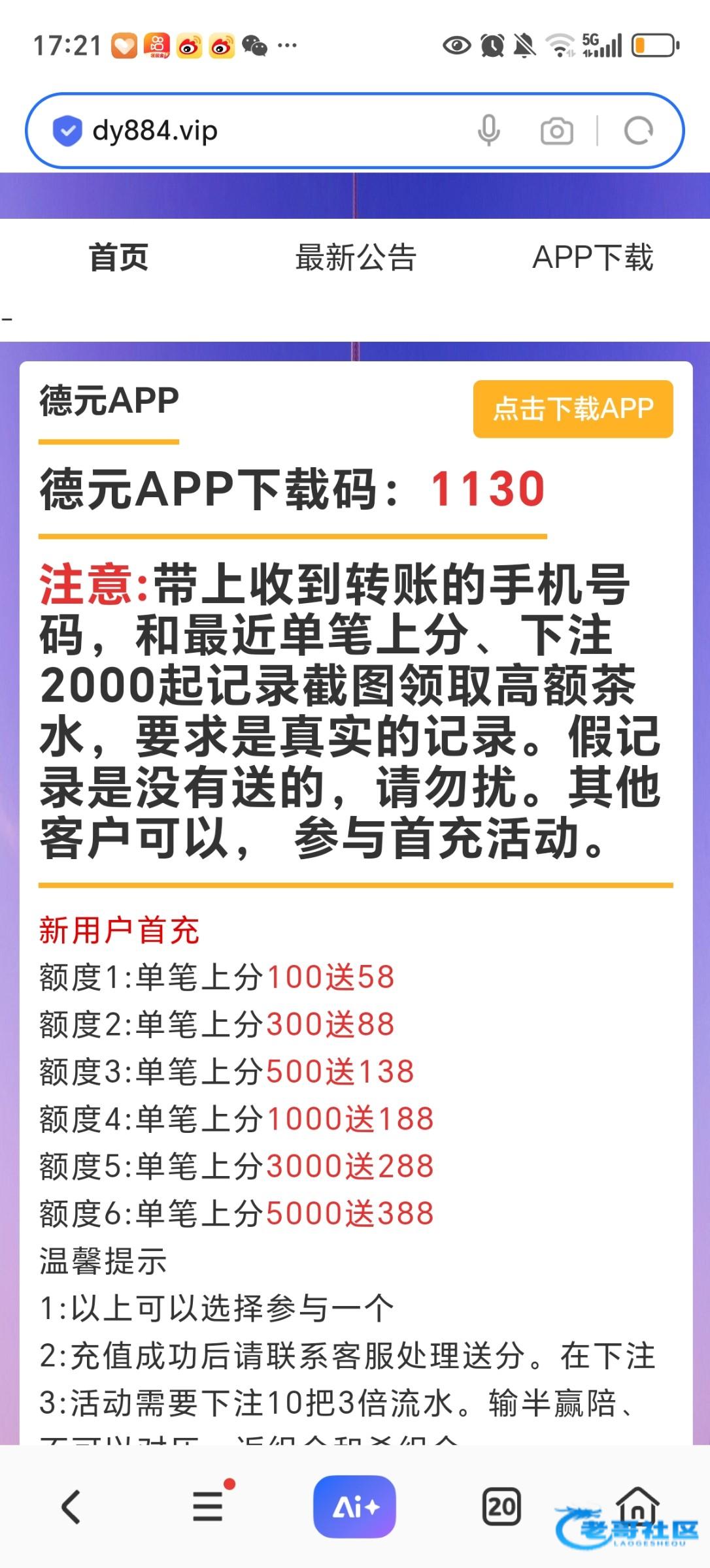Viewport: 710px width, 1568px height.
Task: Launch the Ai+ assistant button
Action: 354,1507
